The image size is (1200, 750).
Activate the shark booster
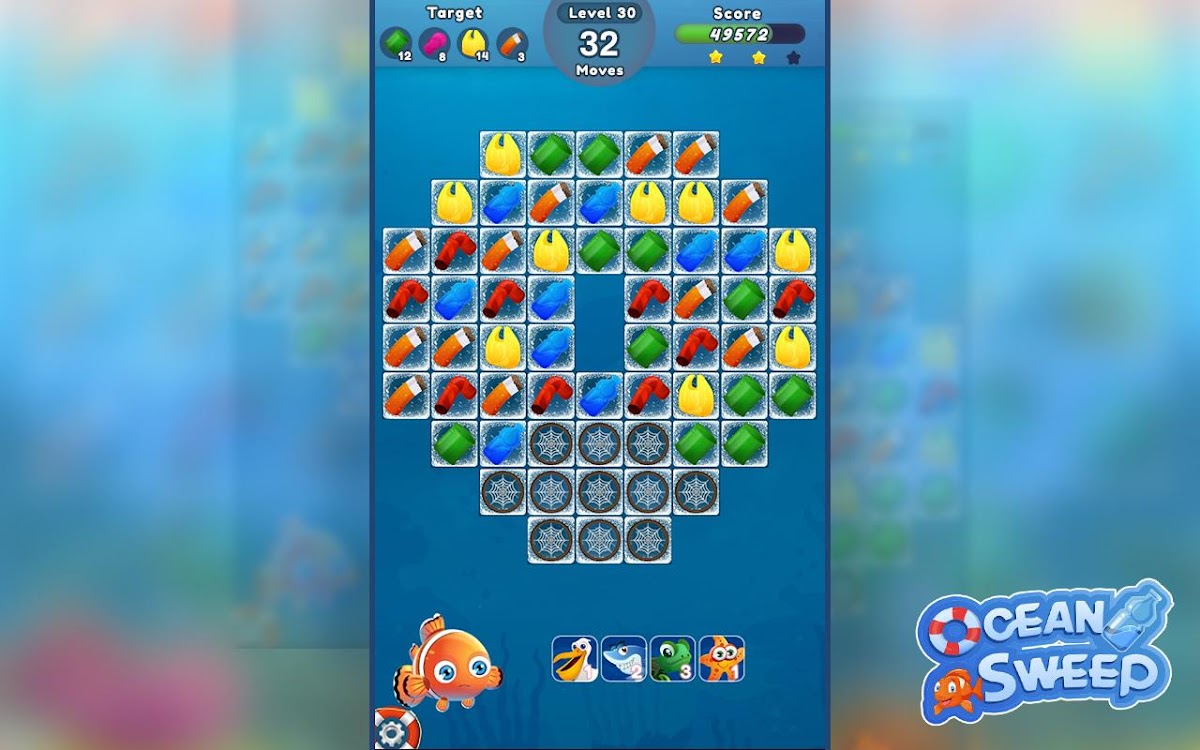(x=624, y=659)
